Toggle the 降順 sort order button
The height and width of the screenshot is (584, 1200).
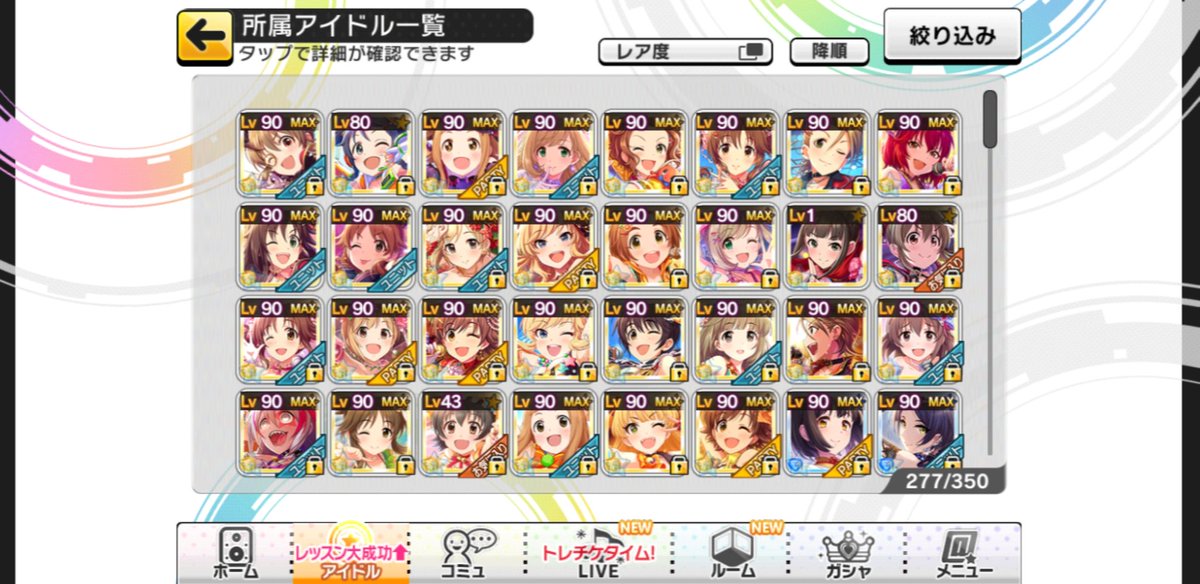pos(829,51)
